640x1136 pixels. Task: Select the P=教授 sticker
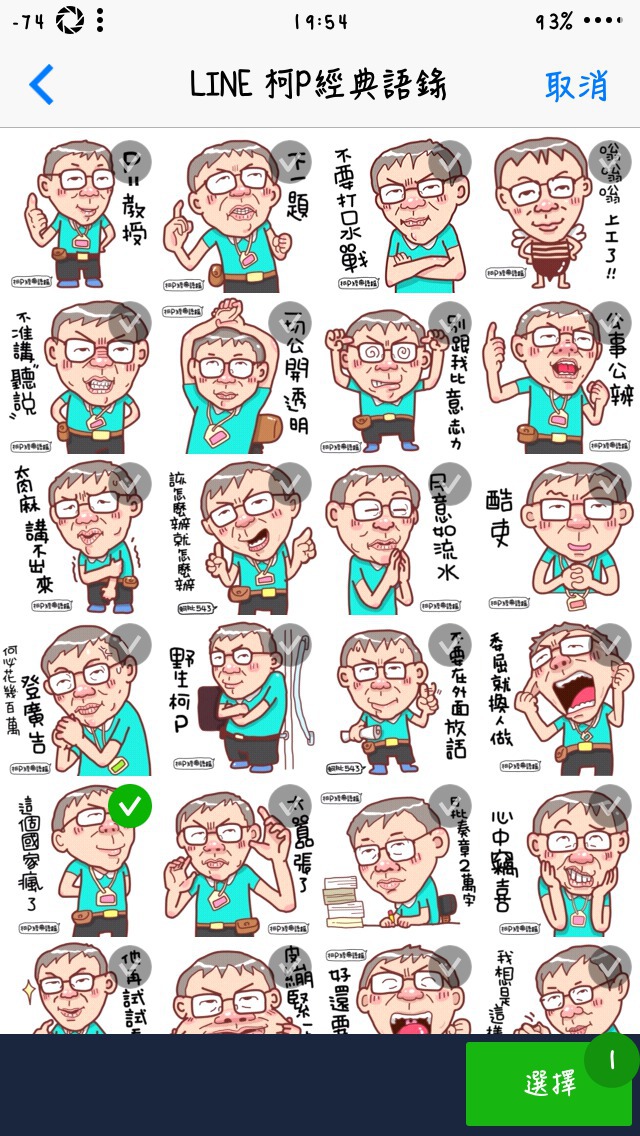pos(80,214)
